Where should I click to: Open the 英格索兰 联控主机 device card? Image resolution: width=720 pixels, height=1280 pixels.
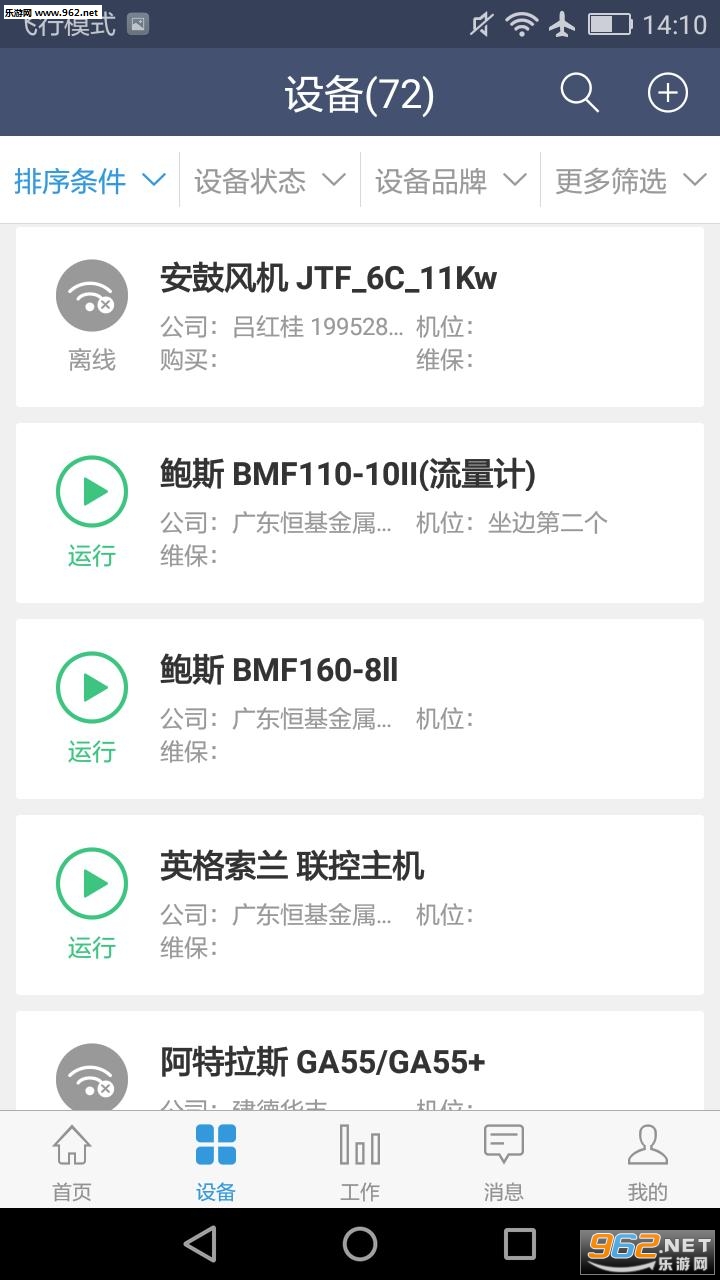(360, 905)
